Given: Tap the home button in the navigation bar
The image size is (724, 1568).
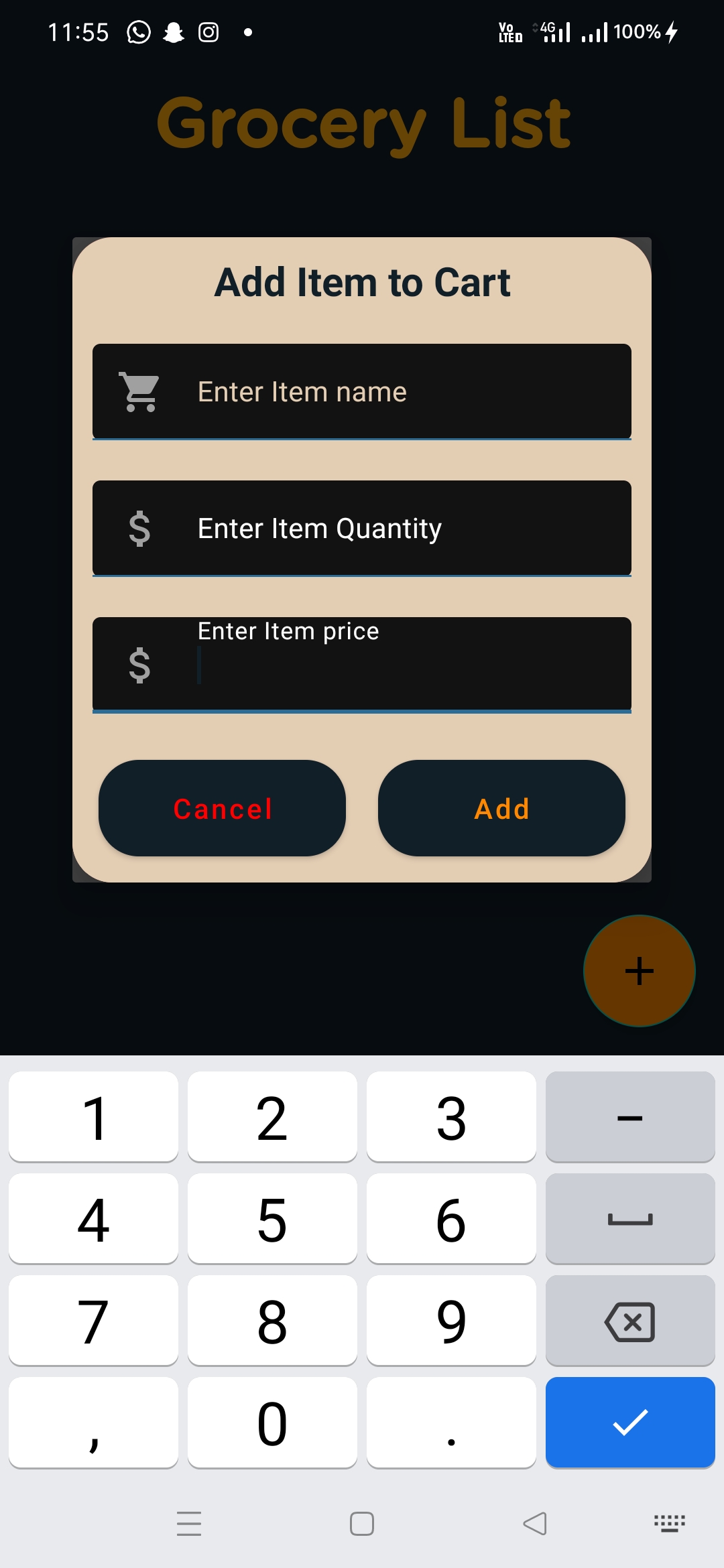Looking at the screenshot, I should tap(361, 1524).
